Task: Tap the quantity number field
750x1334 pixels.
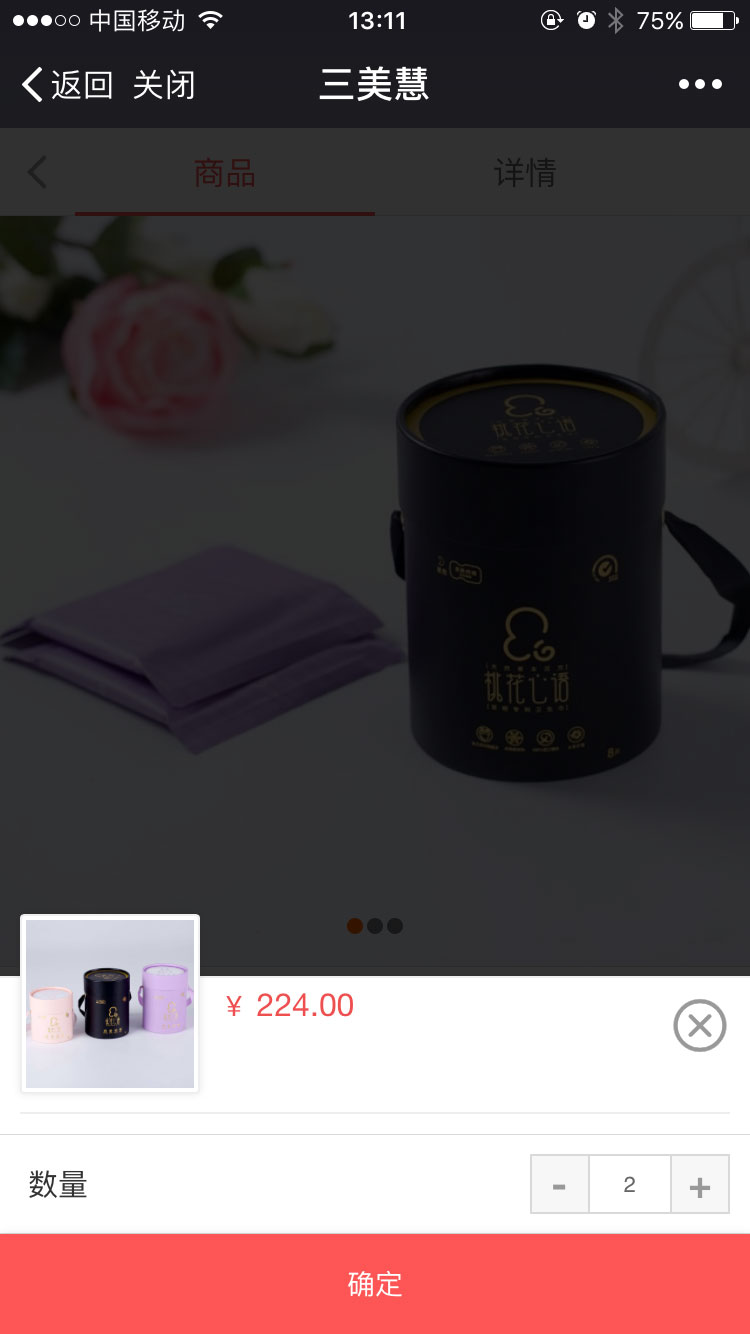Action: [629, 1185]
